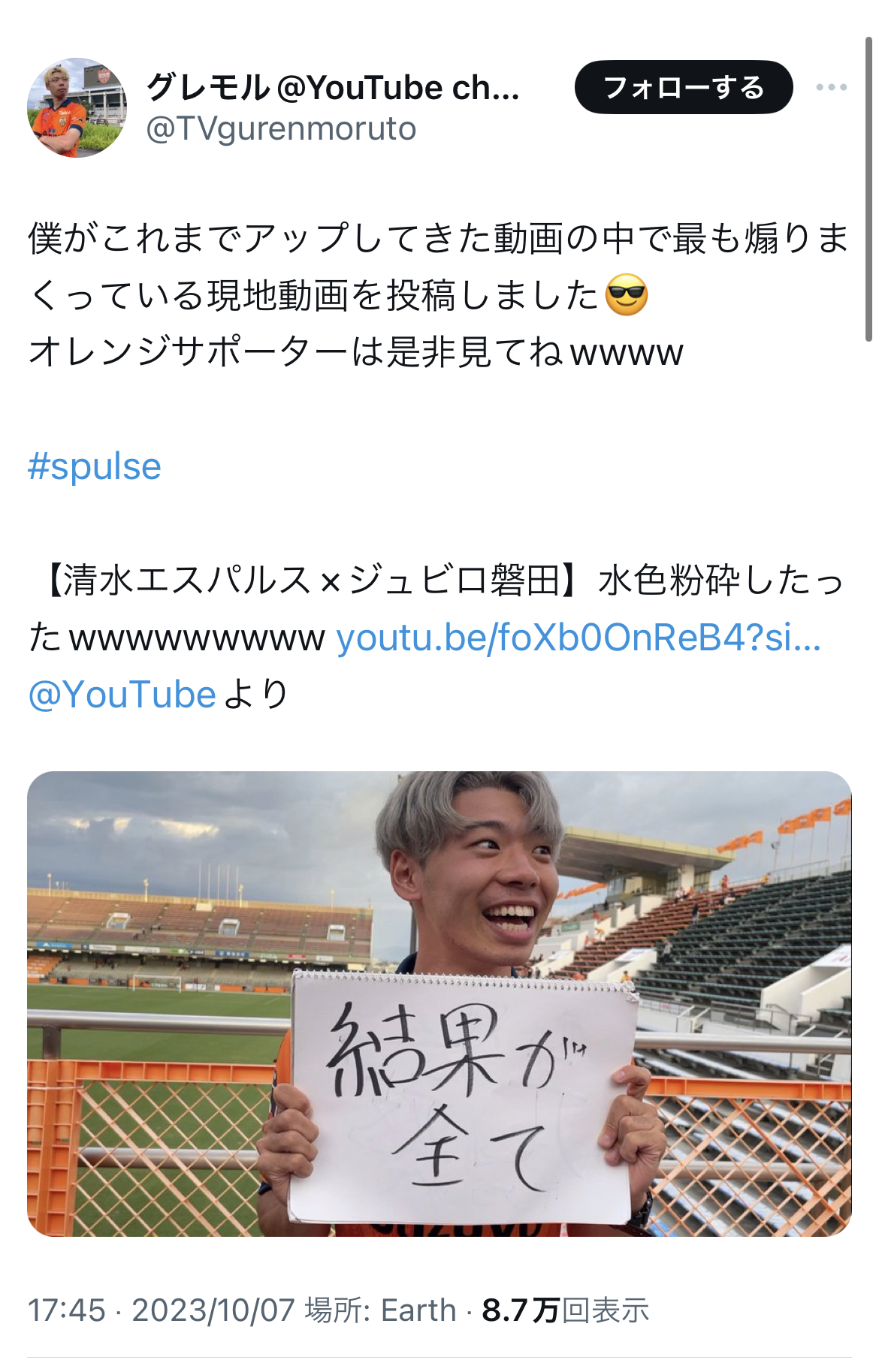Open the #spulse hashtag
879x1372 pixels.
95,466
